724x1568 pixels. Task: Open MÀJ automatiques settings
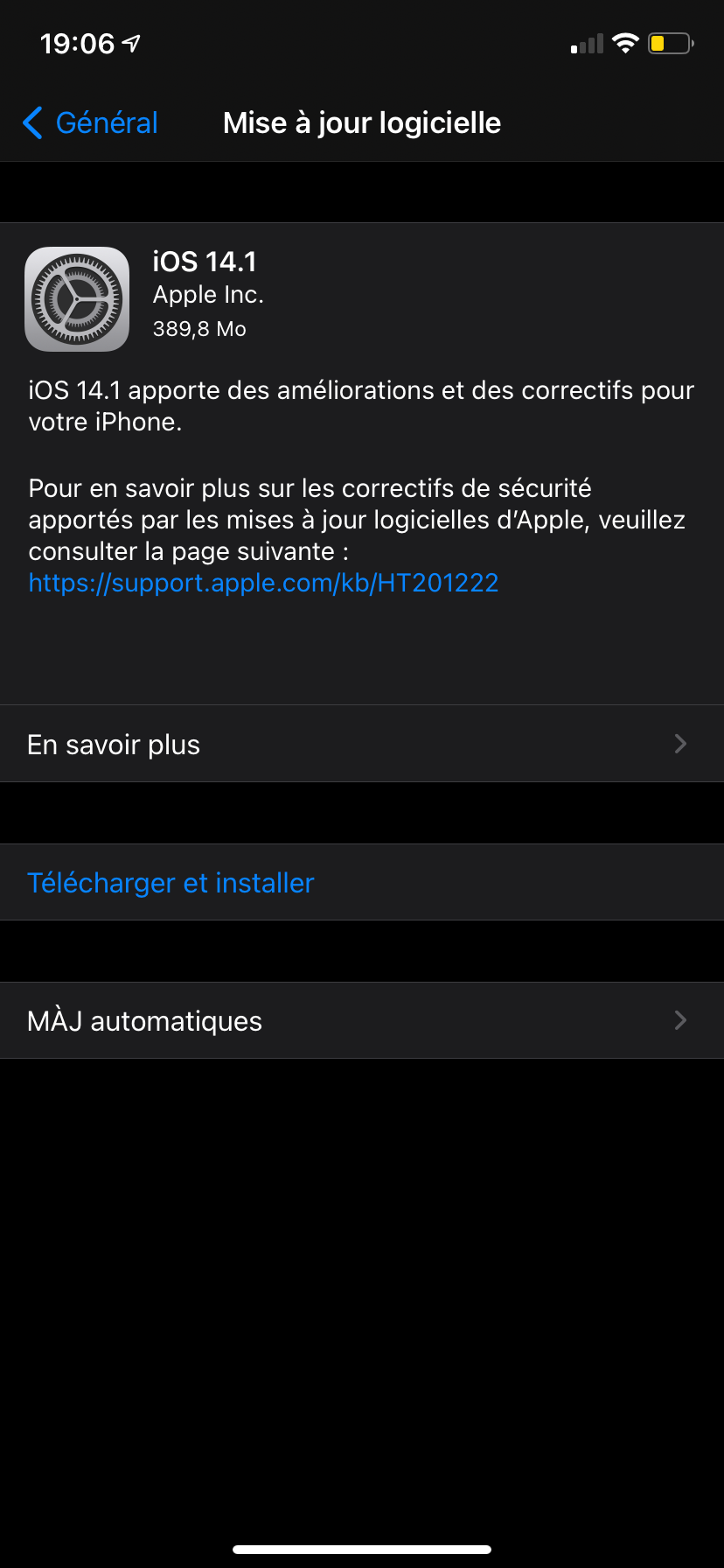362,1020
